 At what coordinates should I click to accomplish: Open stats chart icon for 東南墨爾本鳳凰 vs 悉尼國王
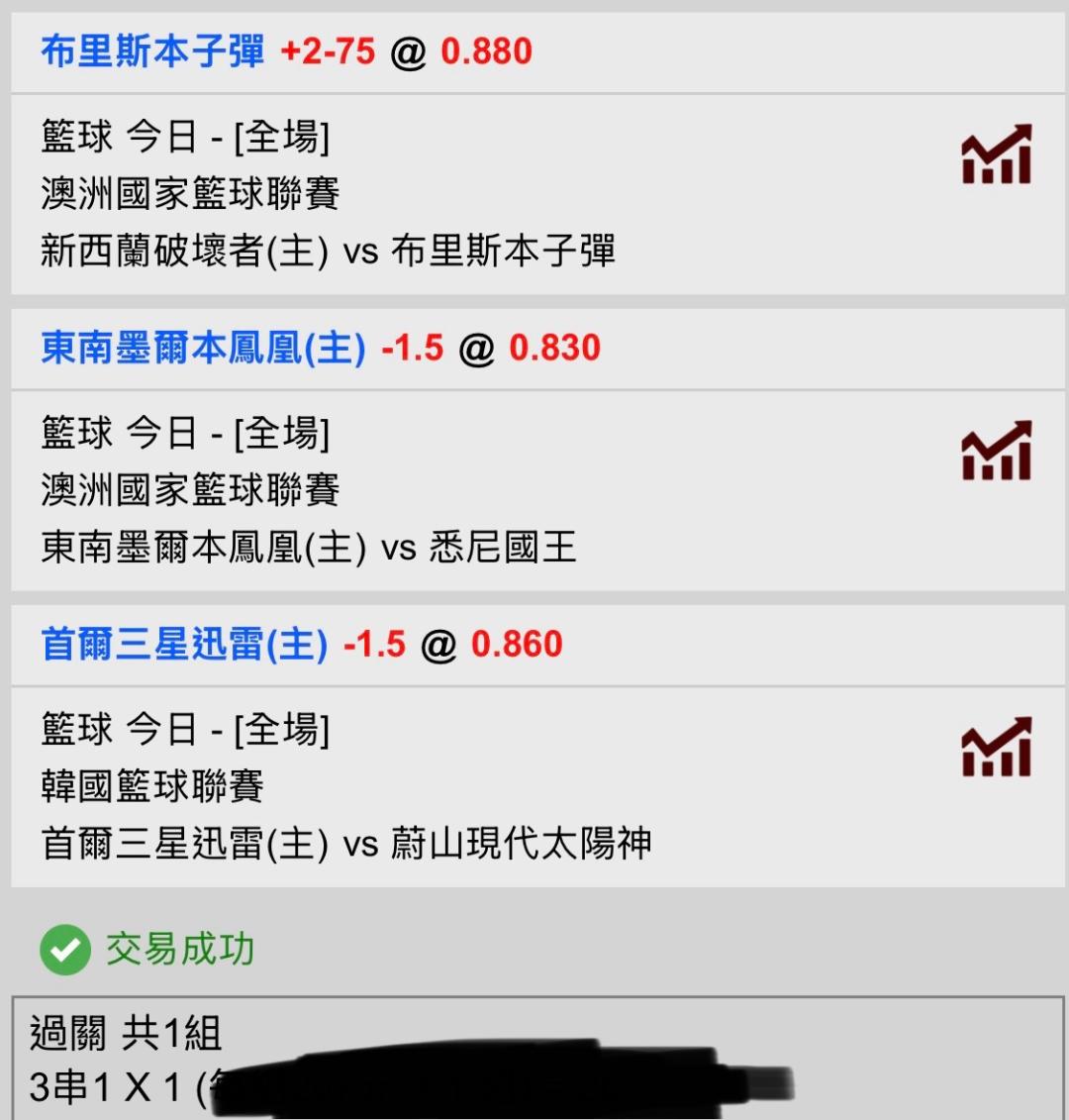click(997, 450)
